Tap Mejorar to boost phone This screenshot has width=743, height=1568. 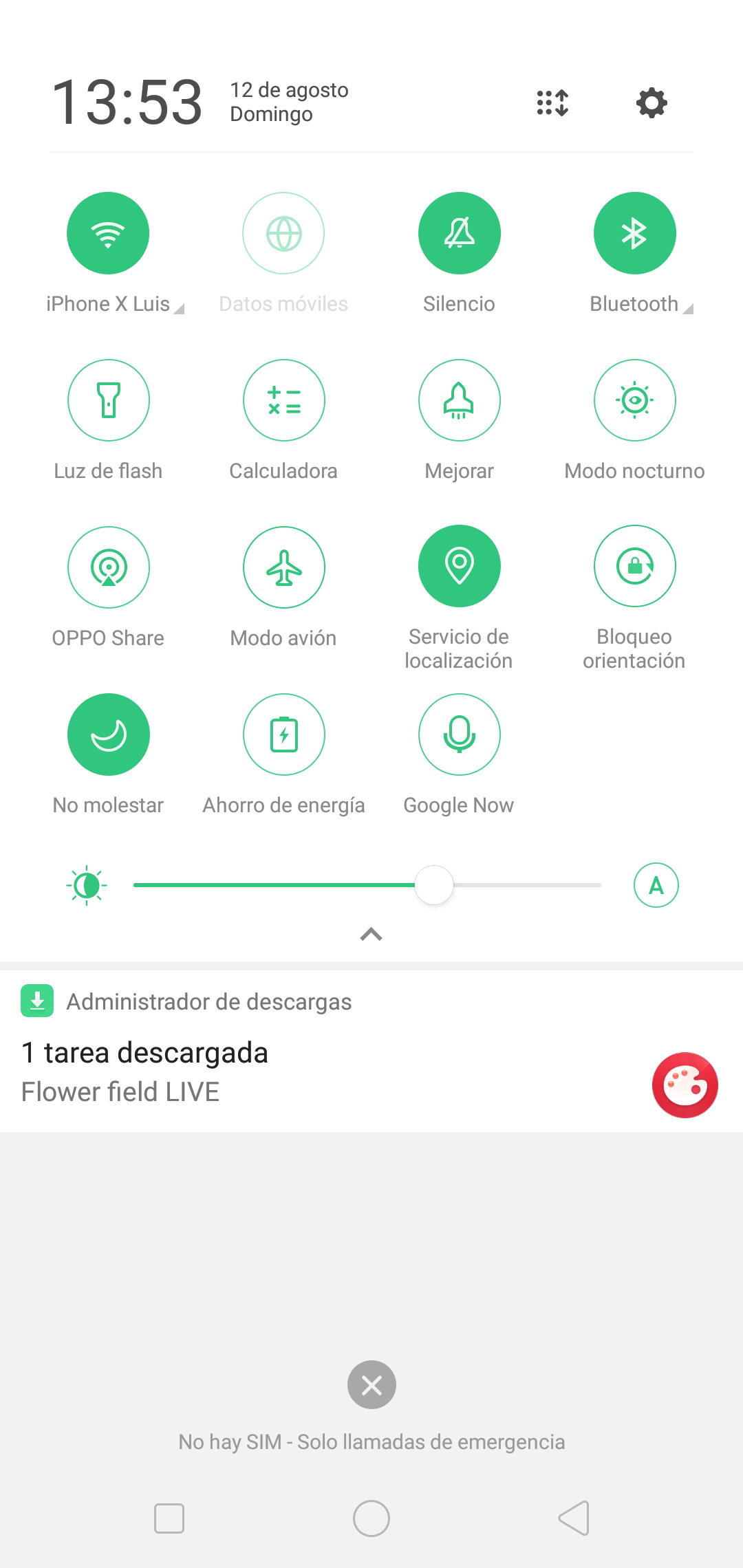click(x=459, y=400)
